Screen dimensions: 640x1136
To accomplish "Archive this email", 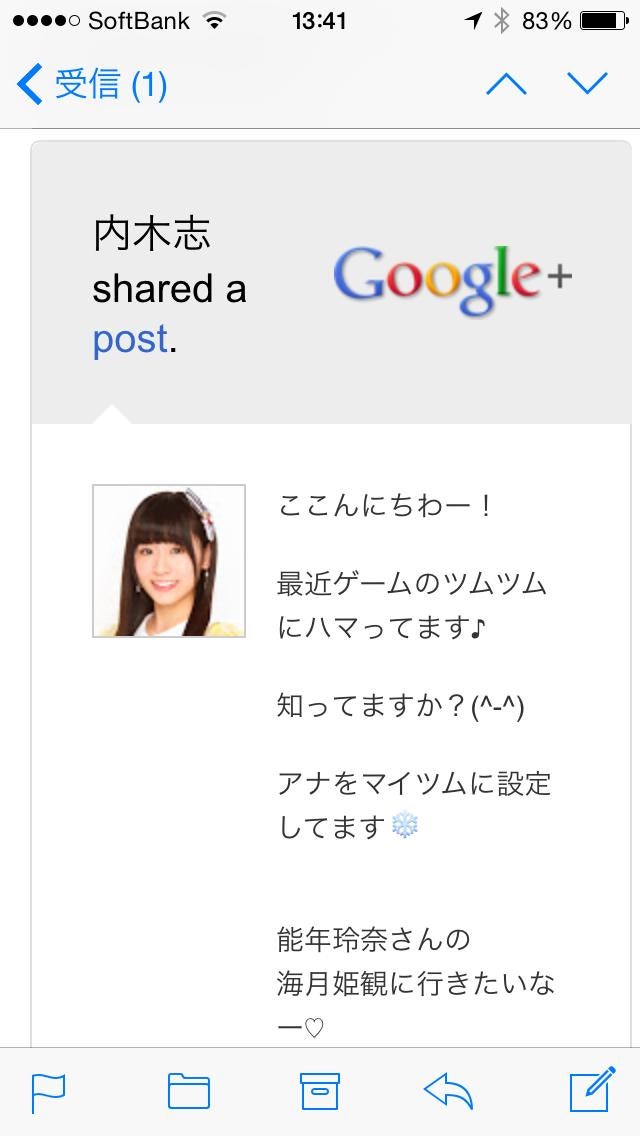I will (320, 1092).
